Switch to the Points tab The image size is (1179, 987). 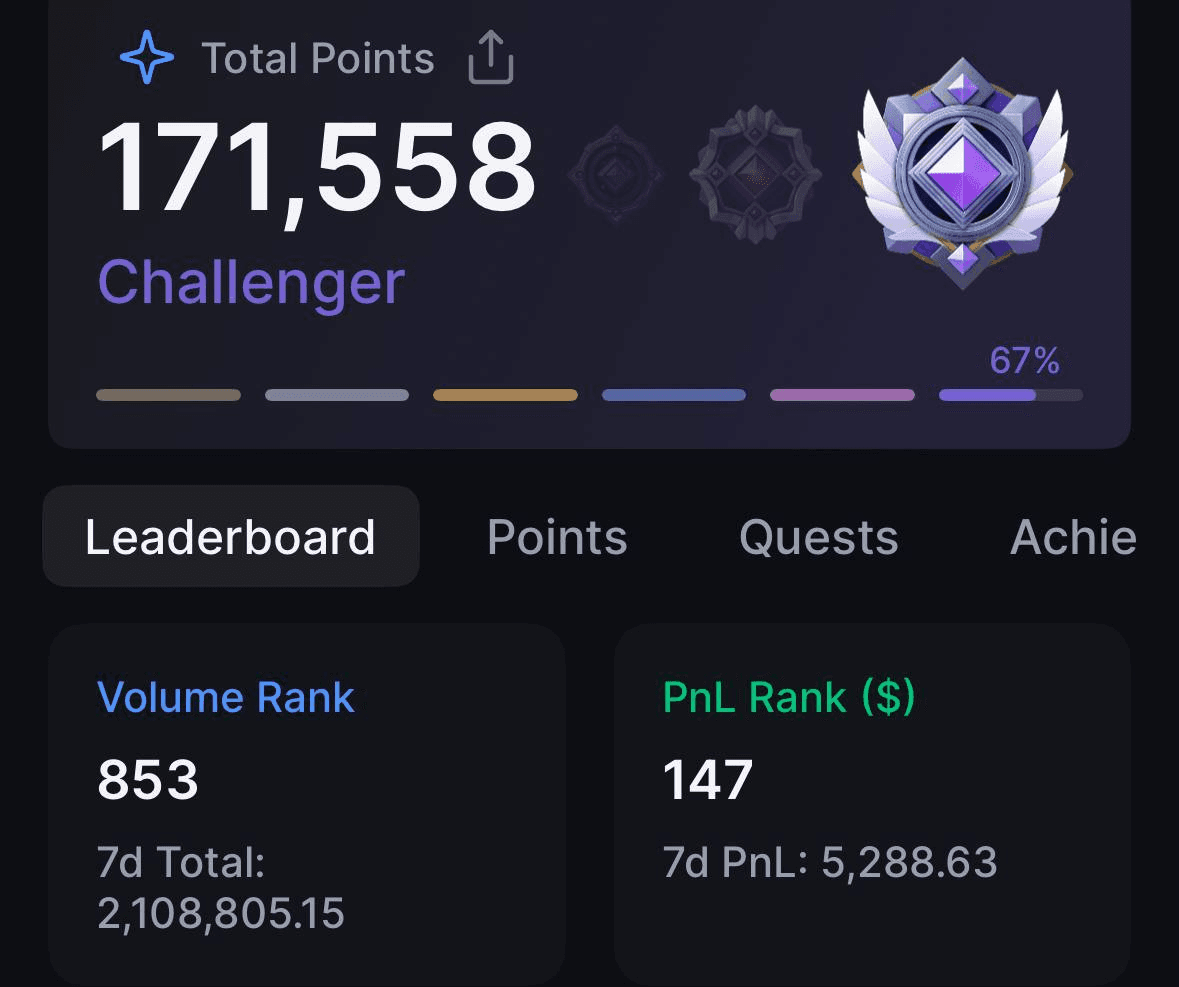[557, 537]
